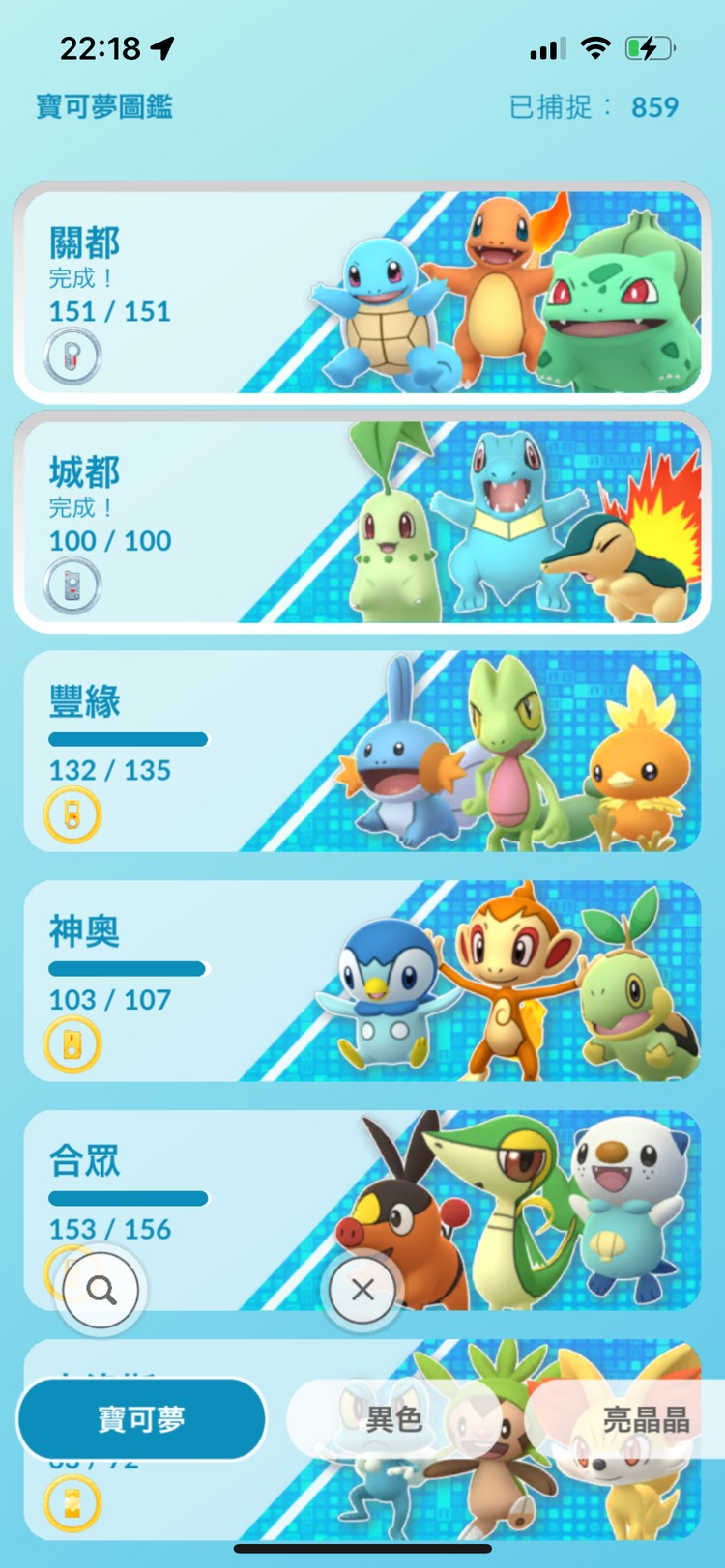The height and width of the screenshot is (1568, 725).
Task: Select the 寶可夢 tab
Action: [x=141, y=1418]
